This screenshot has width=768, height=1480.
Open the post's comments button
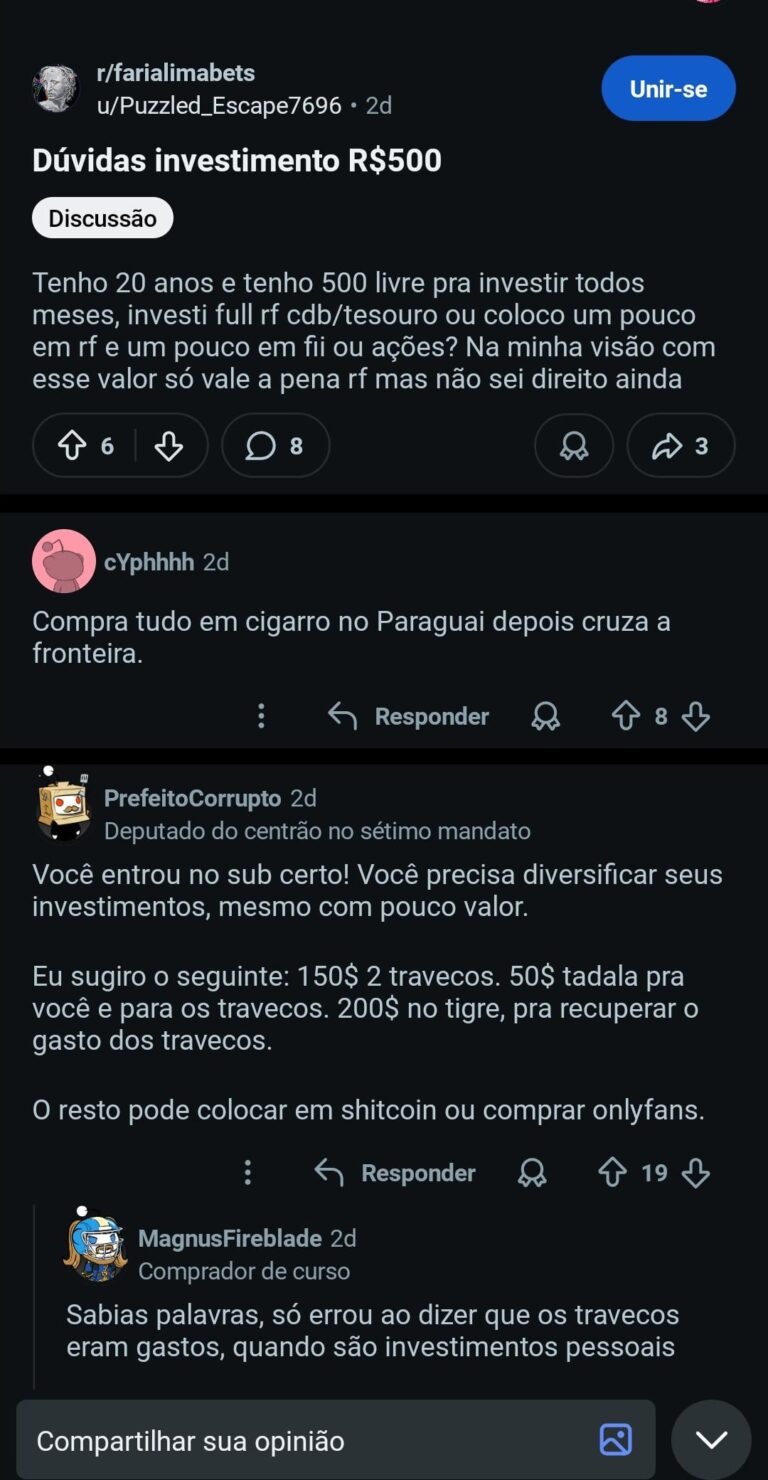[275, 446]
